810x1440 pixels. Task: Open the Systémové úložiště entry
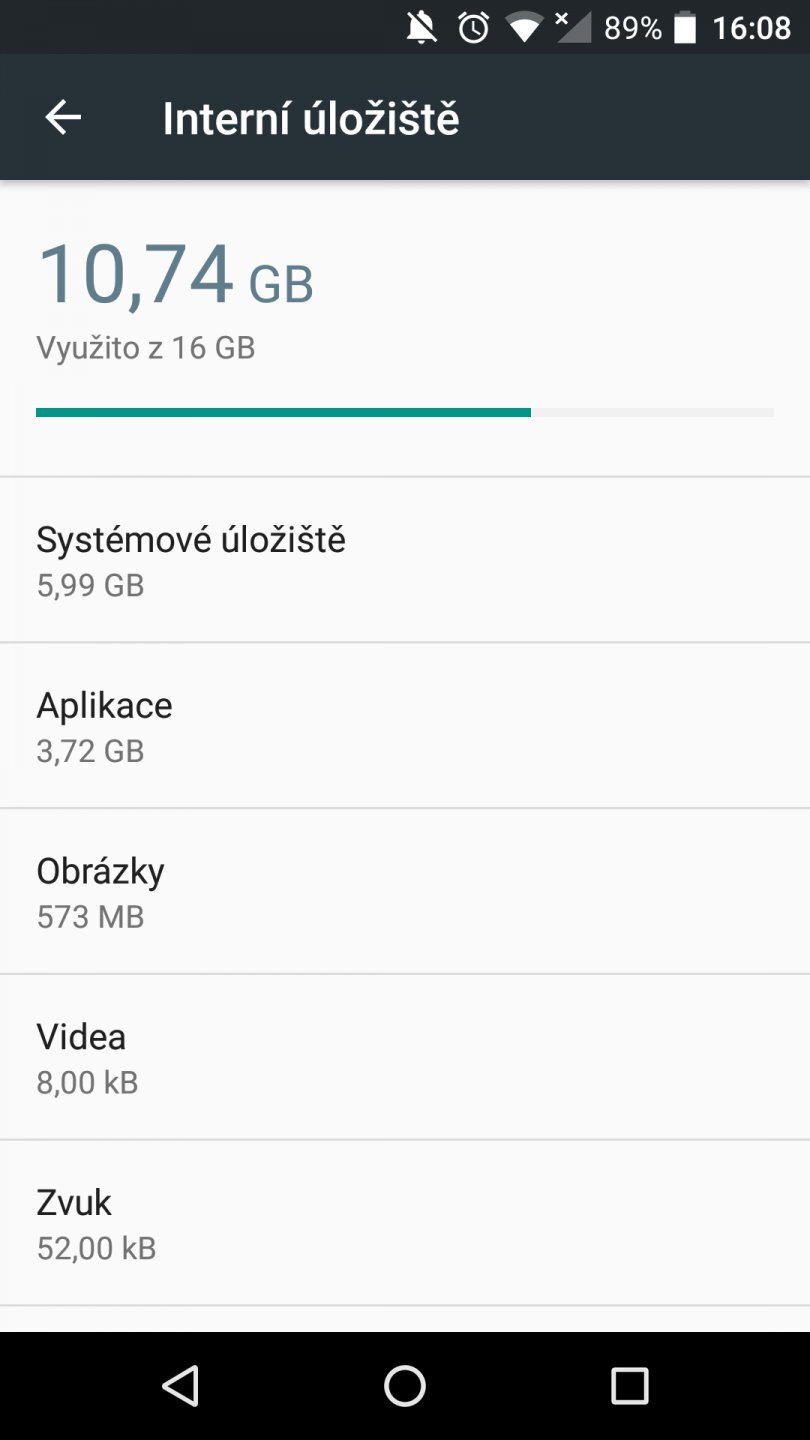click(405, 558)
